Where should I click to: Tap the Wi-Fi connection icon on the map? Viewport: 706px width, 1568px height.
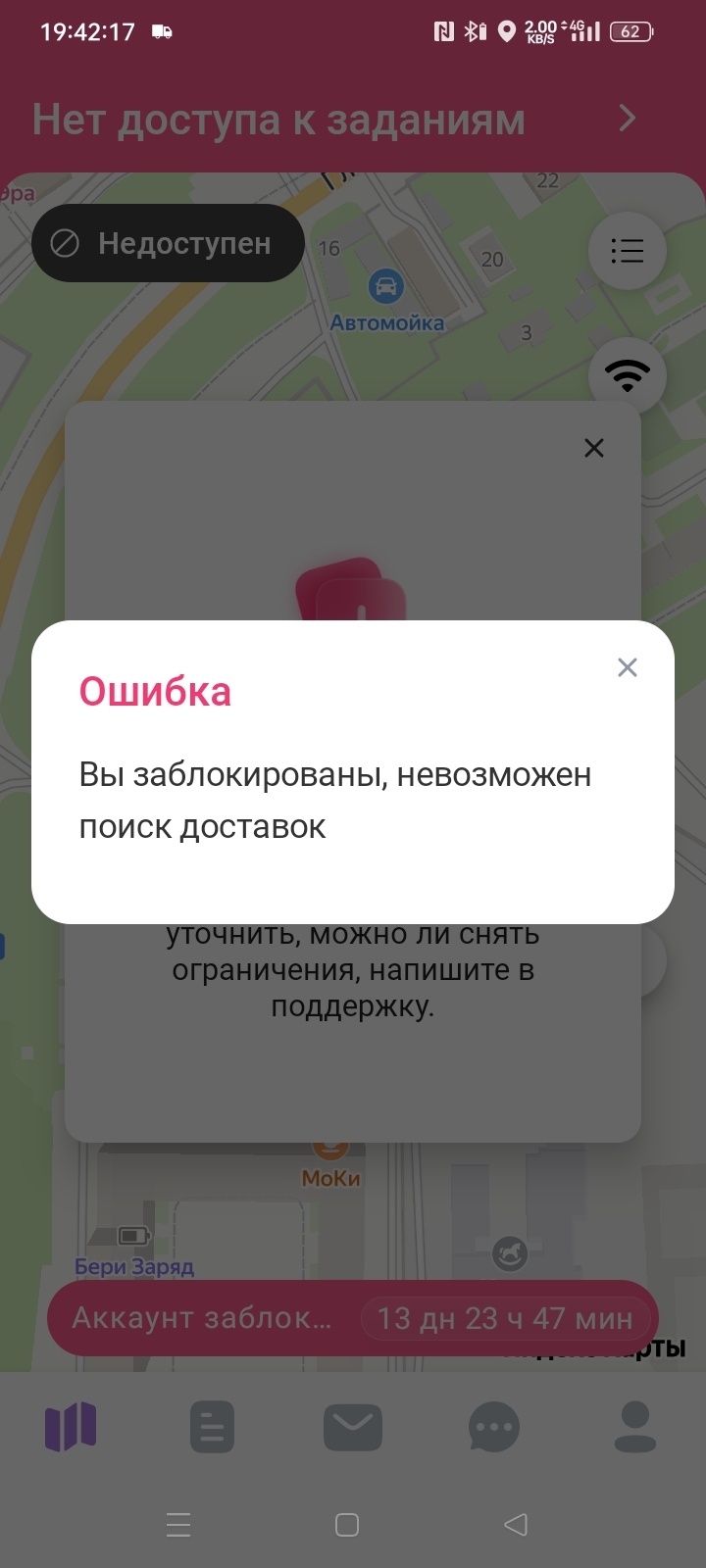[628, 375]
